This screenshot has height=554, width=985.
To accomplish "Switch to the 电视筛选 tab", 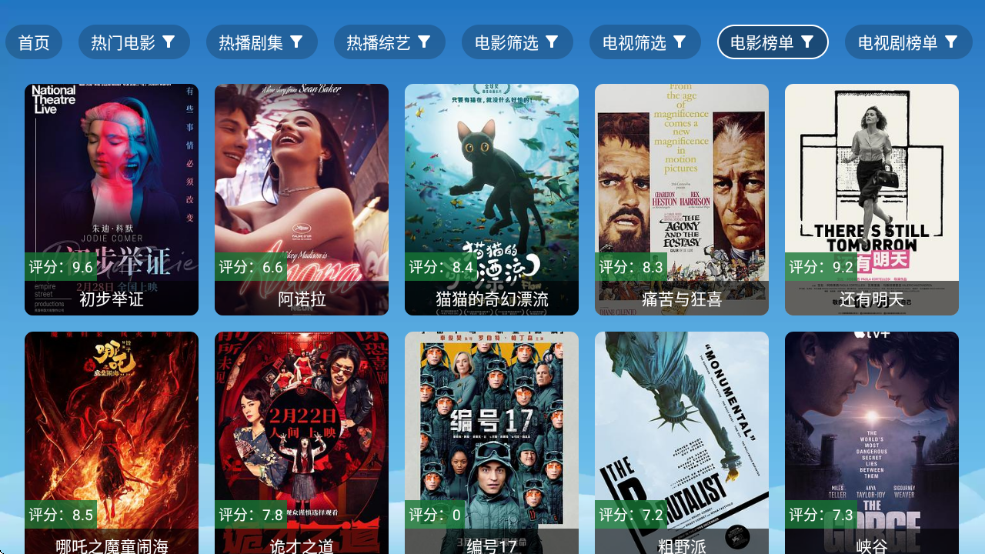I will click(x=644, y=42).
